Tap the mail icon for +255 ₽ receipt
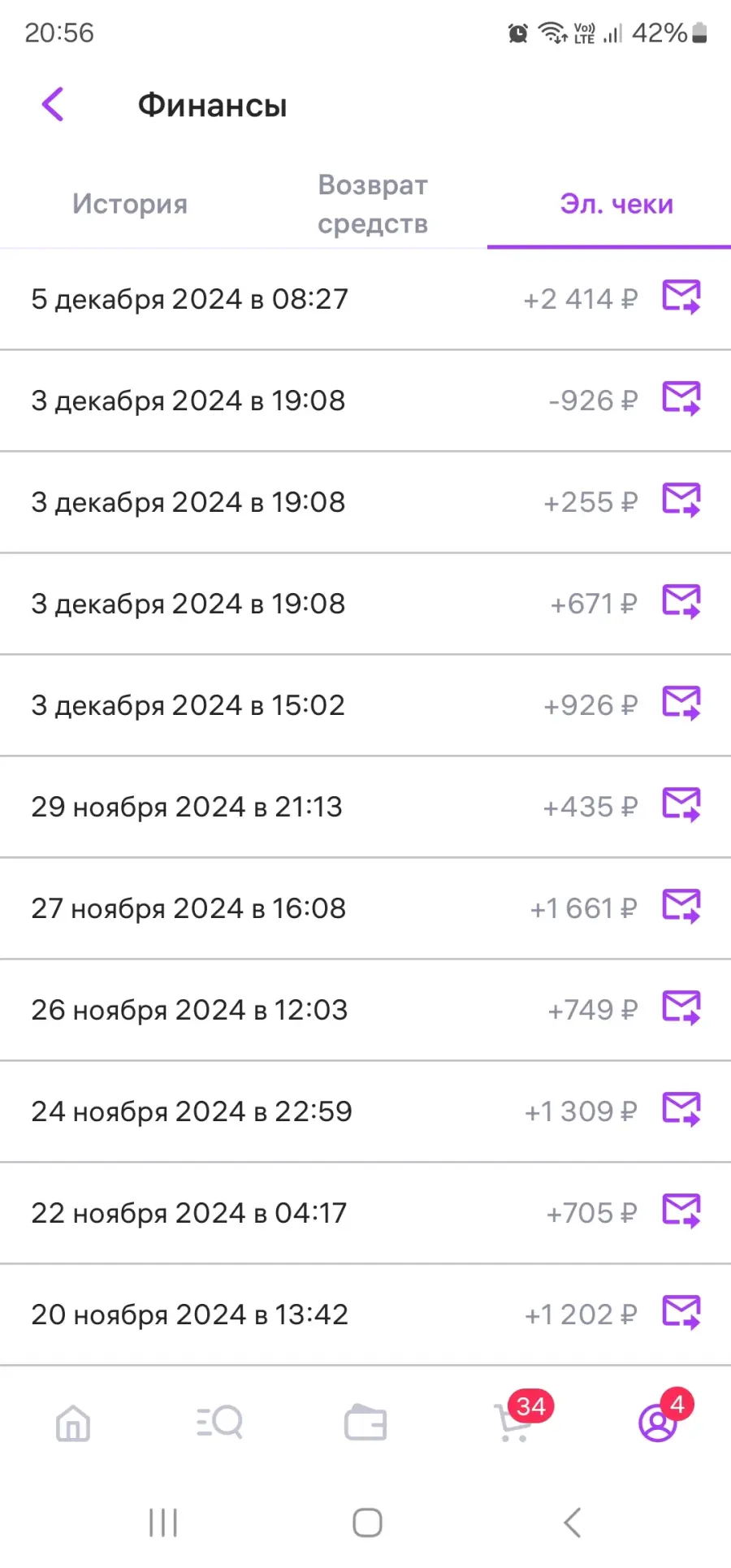Screen dimensions: 731x1568 pyautogui.click(x=681, y=500)
